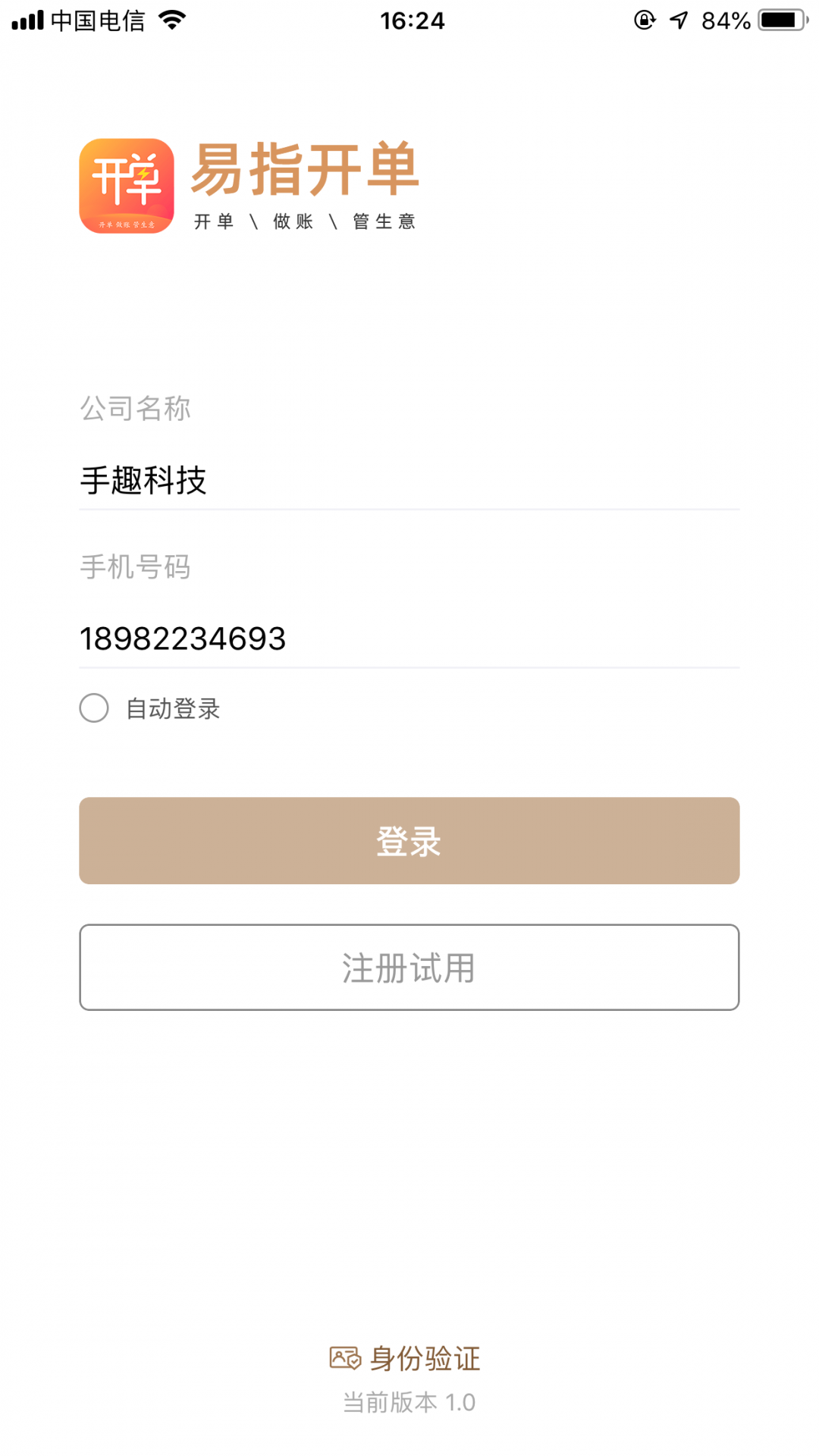This screenshot has height=1456, width=819.
Task: Edit the company name field 手趣科技
Action: point(408,481)
